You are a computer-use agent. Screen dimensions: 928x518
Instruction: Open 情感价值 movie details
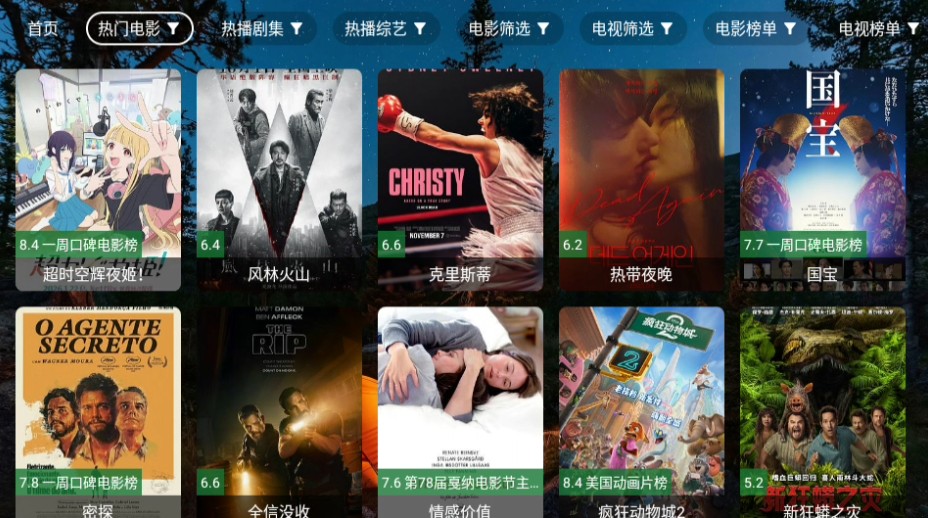tap(460, 412)
